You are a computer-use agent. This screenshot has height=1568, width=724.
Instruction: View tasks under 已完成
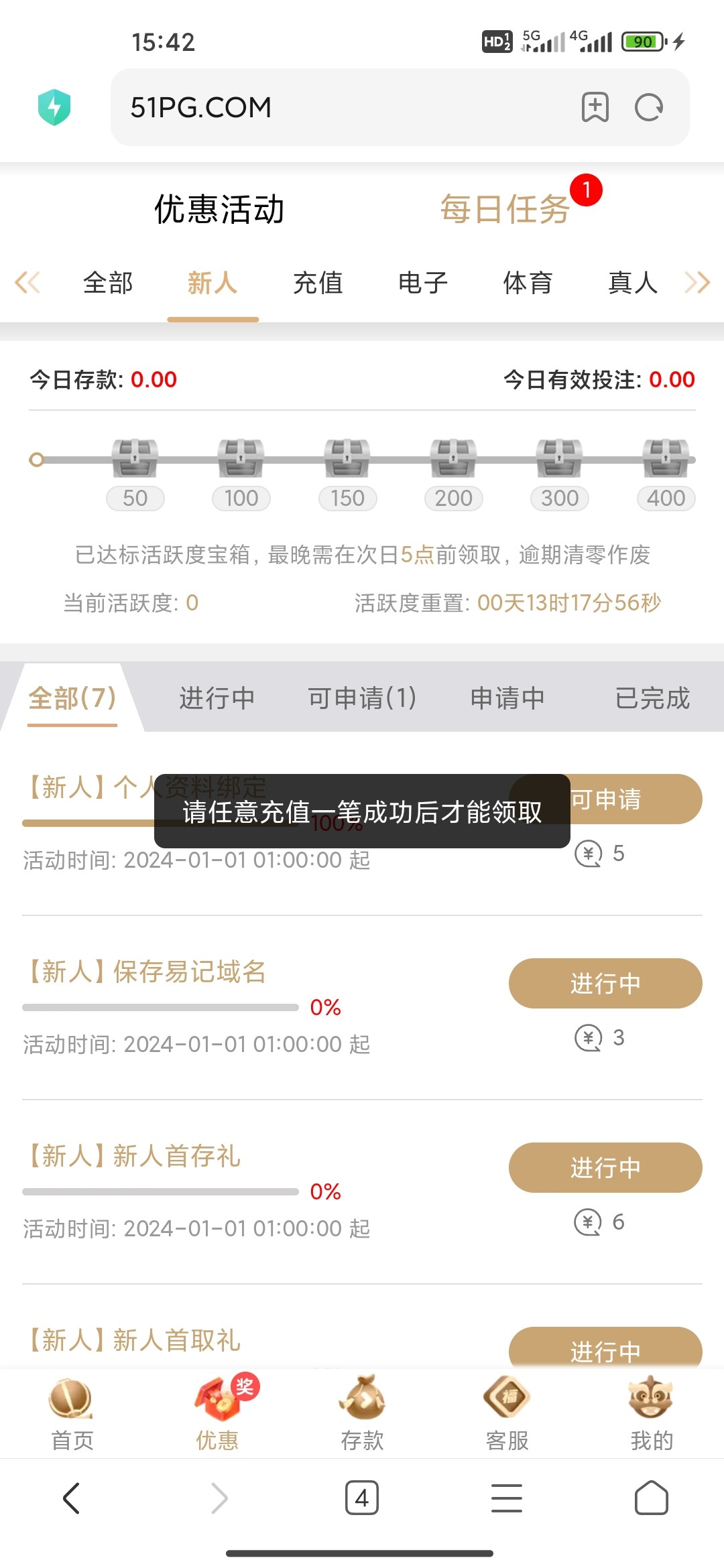pos(652,698)
